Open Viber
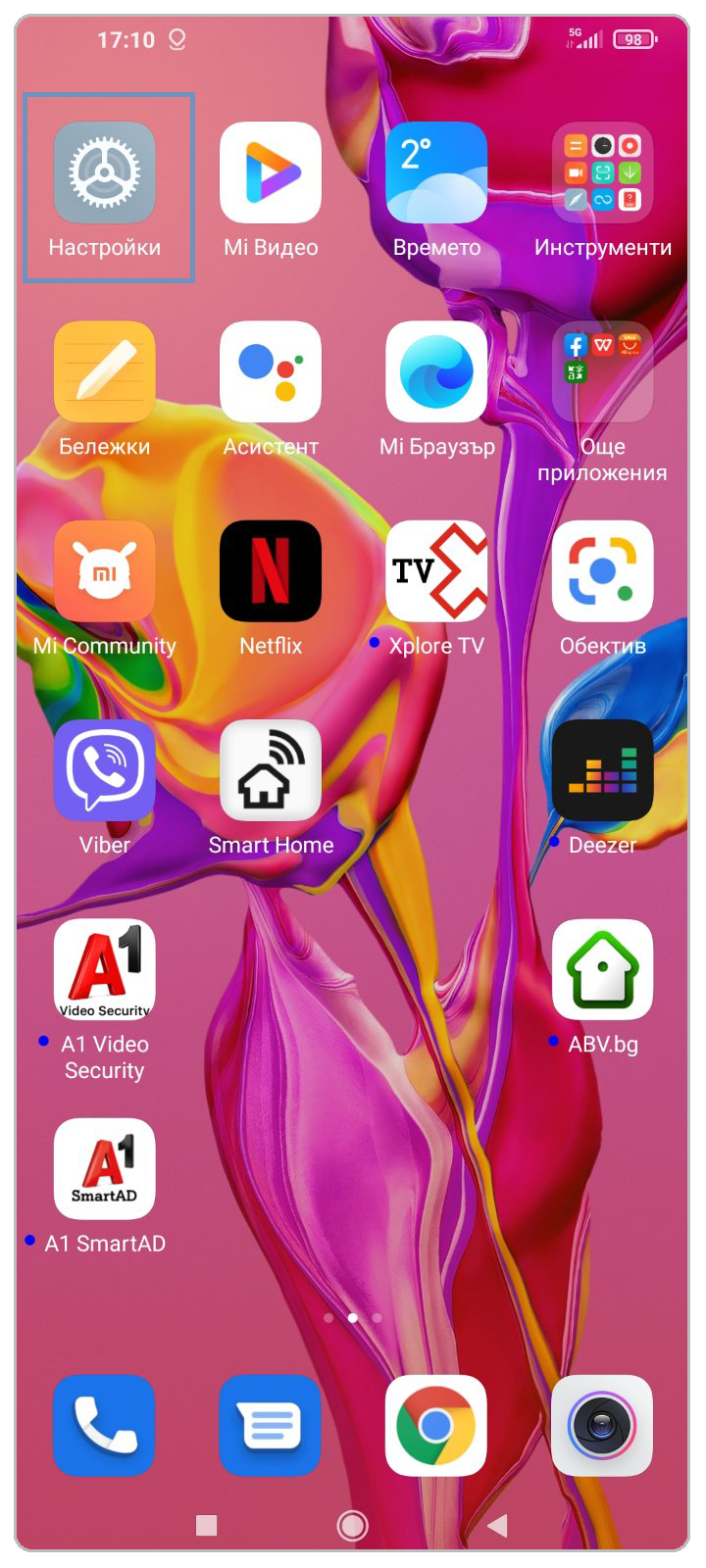706x1568 pixels. coord(105,770)
